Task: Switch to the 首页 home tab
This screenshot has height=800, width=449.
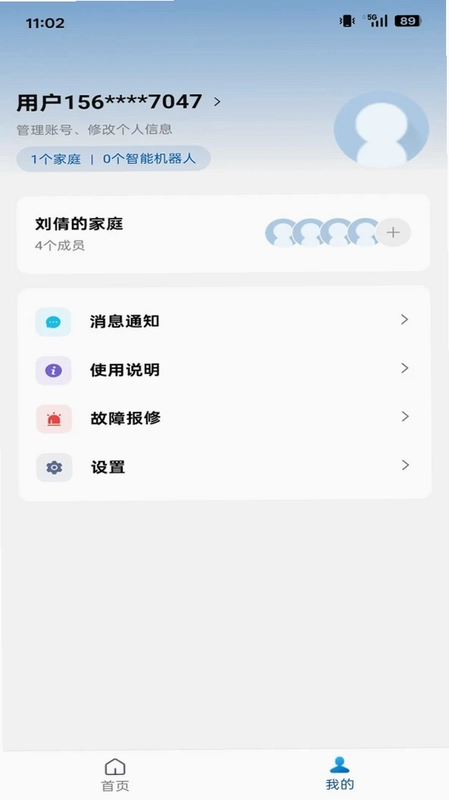Action: click(x=115, y=774)
